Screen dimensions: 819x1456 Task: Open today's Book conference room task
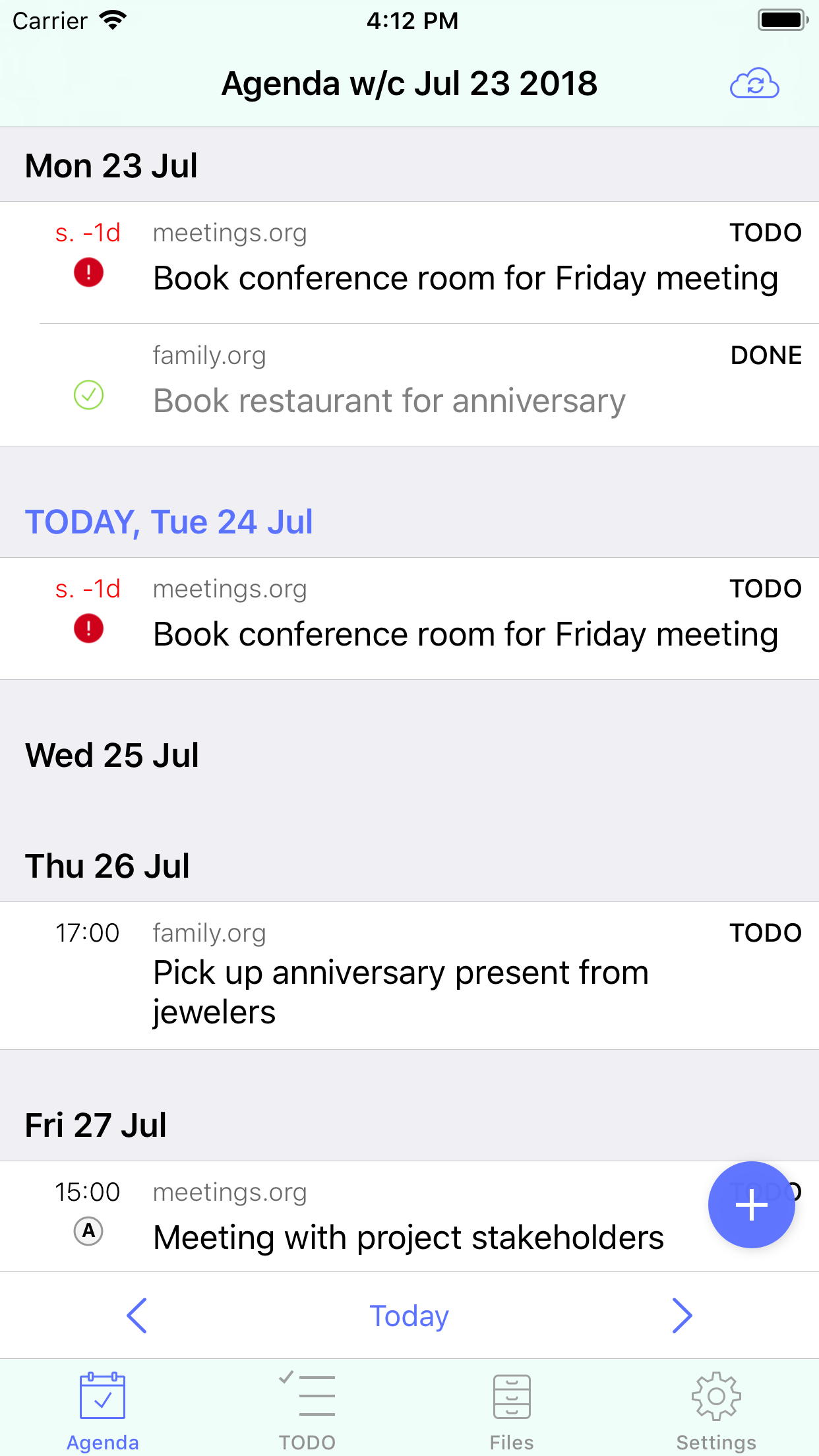tap(465, 634)
